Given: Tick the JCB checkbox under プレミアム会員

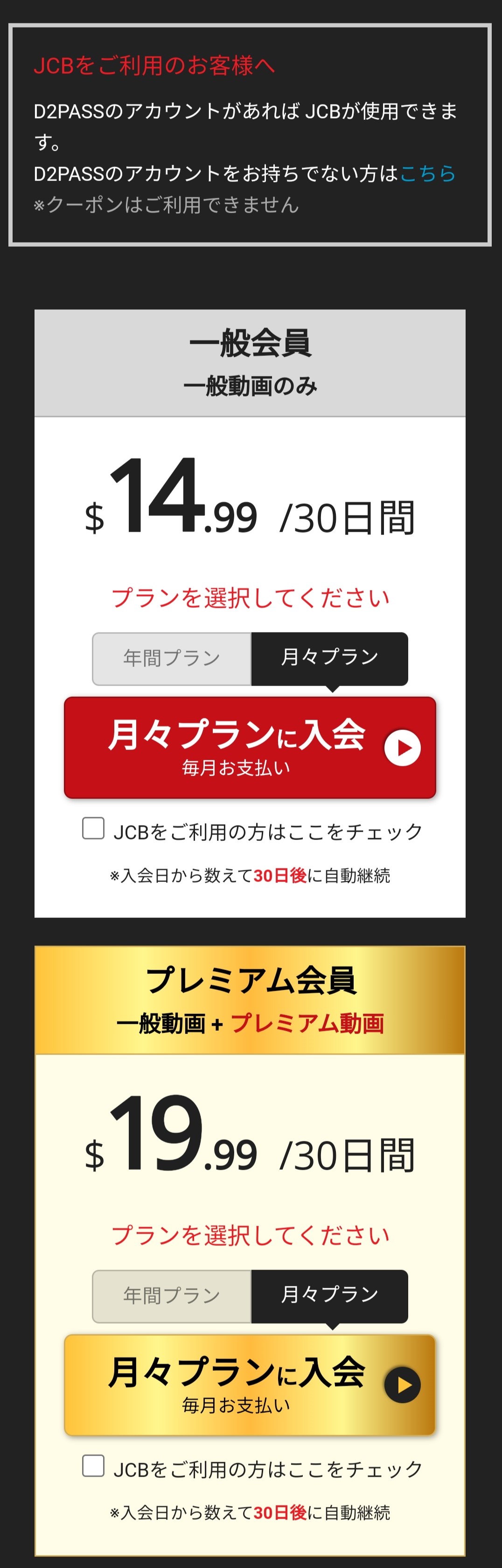Looking at the screenshot, I should point(93,1466).
